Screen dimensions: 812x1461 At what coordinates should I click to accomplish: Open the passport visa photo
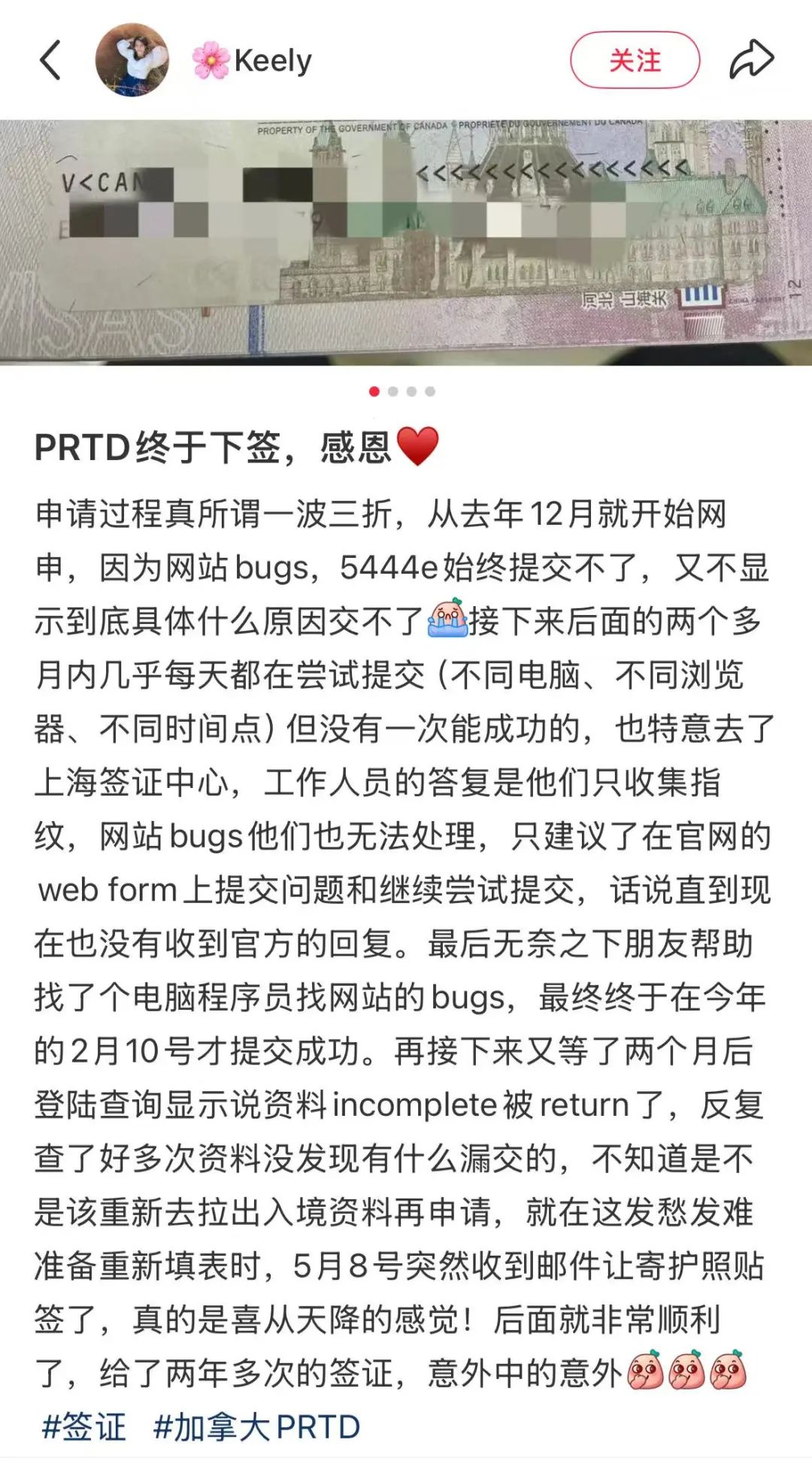click(x=406, y=242)
